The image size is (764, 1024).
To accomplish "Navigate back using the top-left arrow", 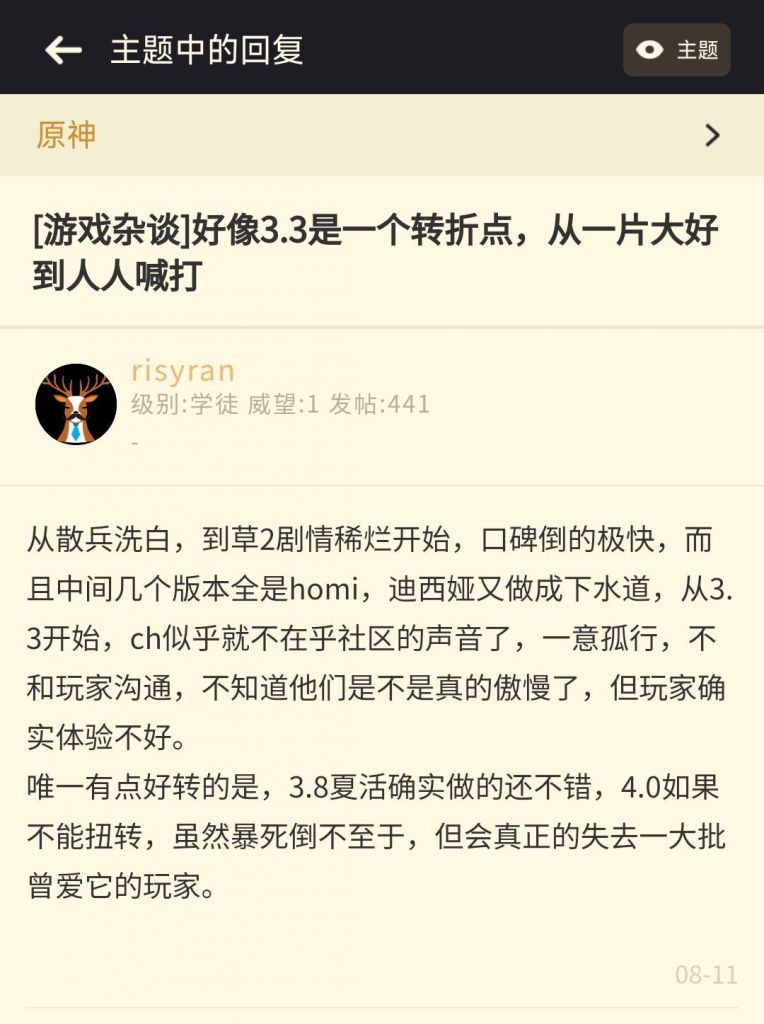I will [62, 47].
